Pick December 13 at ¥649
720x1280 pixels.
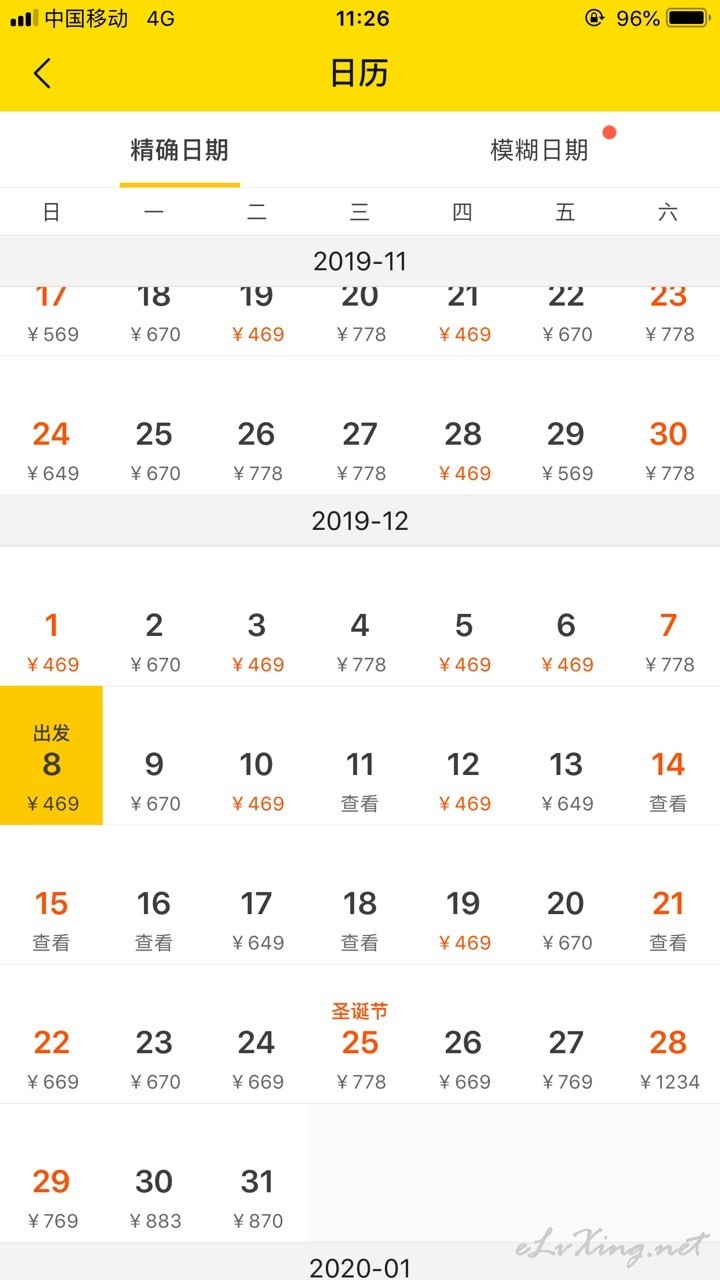tap(566, 780)
